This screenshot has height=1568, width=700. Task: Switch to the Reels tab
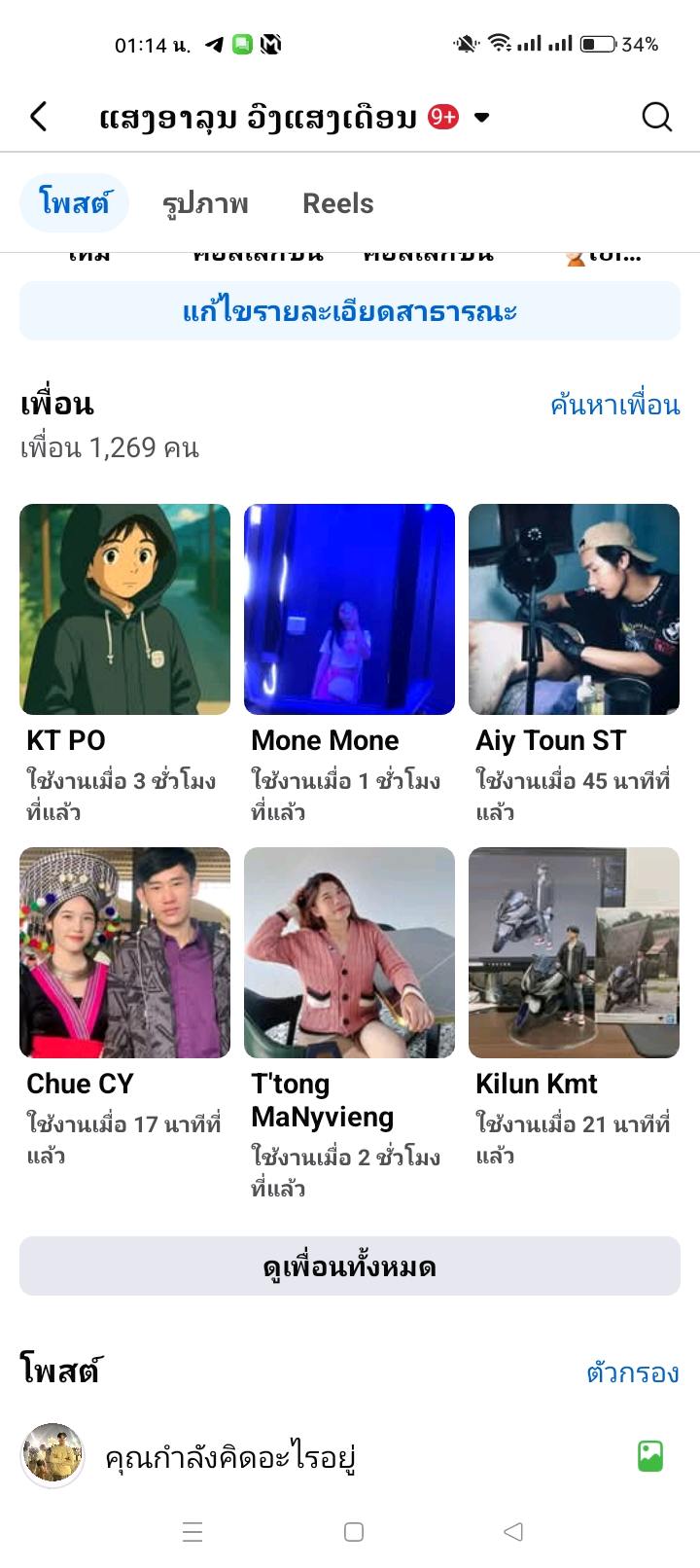[x=337, y=203]
